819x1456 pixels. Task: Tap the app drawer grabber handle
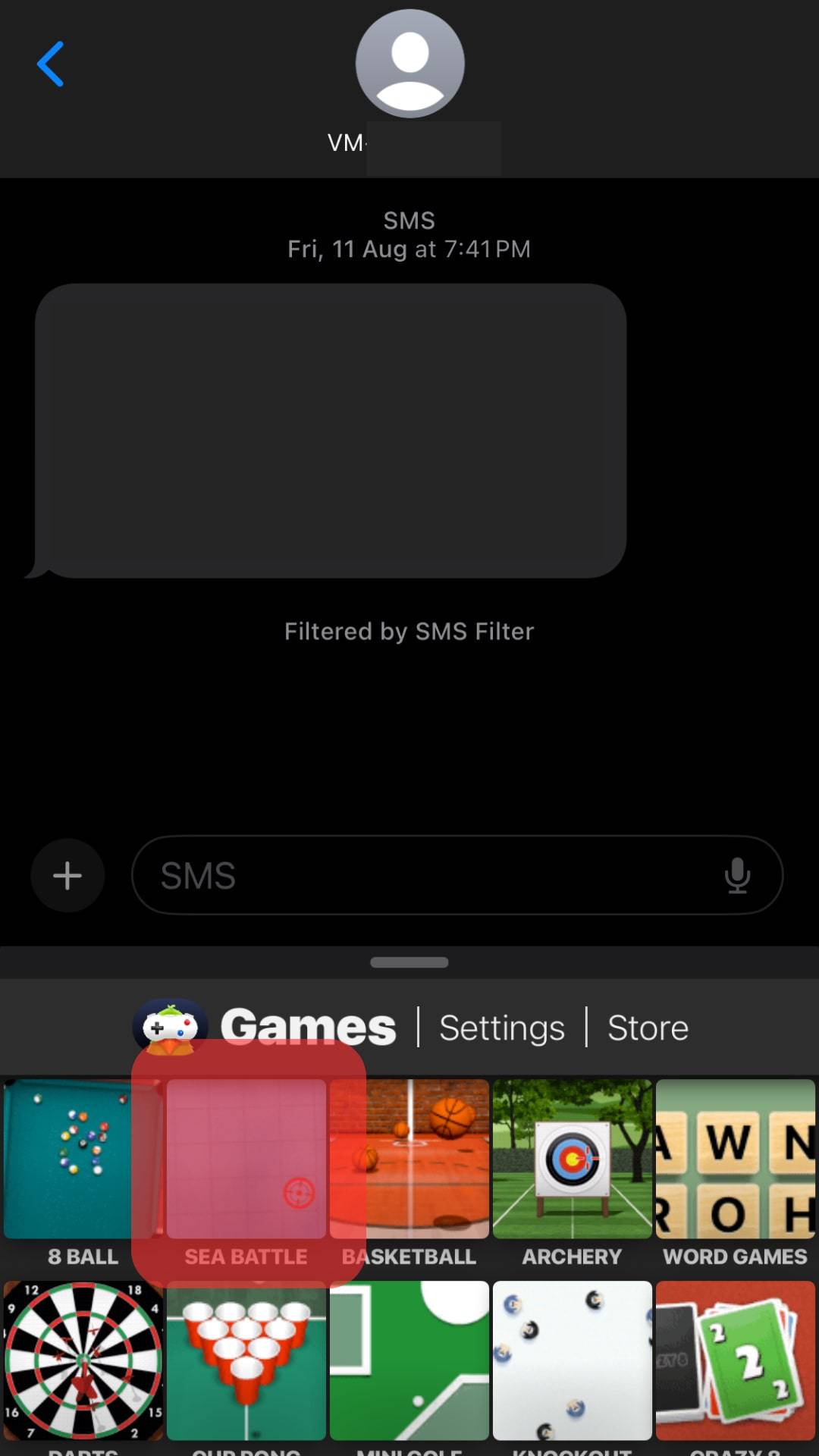(x=409, y=962)
